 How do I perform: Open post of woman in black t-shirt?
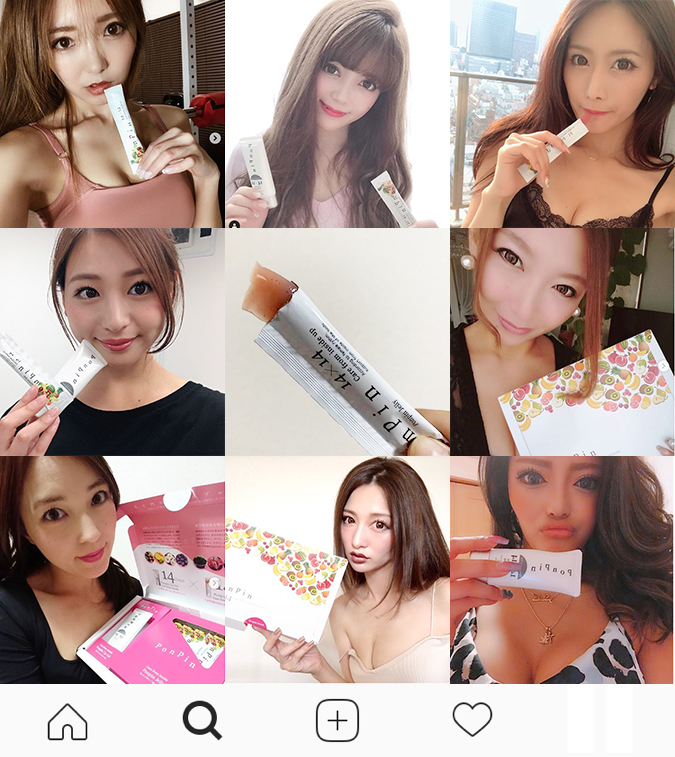pos(111,341)
